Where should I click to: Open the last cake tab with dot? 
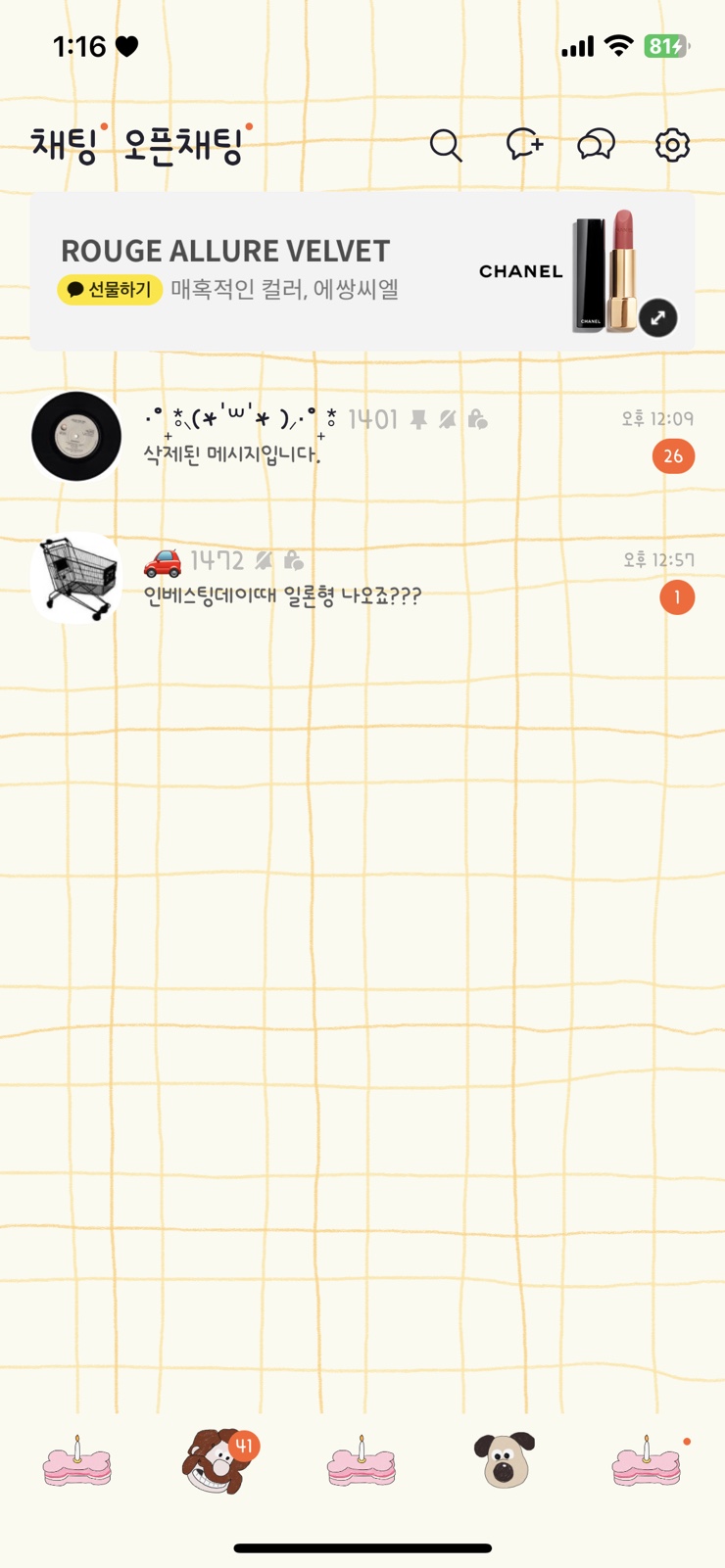coord(647,1462)
